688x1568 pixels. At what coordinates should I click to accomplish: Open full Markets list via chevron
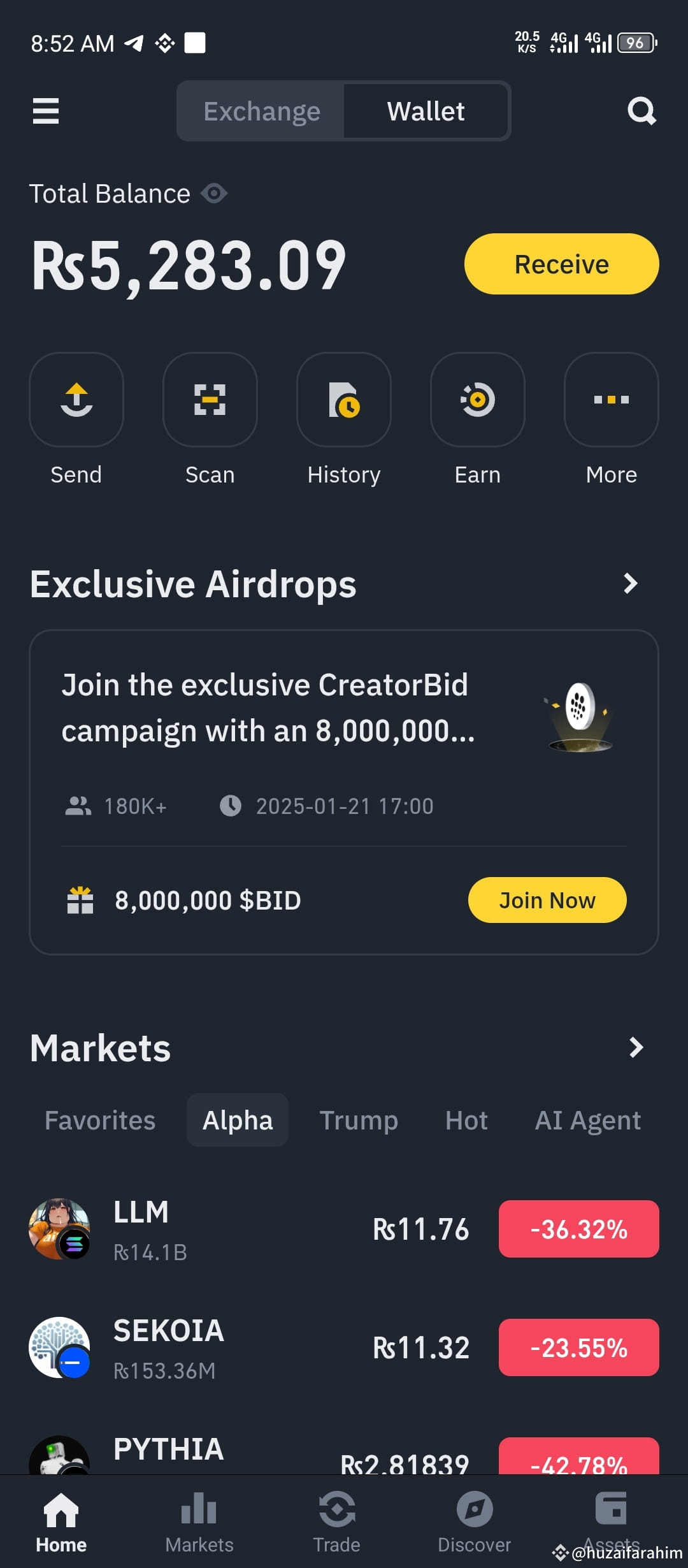(x=636, y=1047)
